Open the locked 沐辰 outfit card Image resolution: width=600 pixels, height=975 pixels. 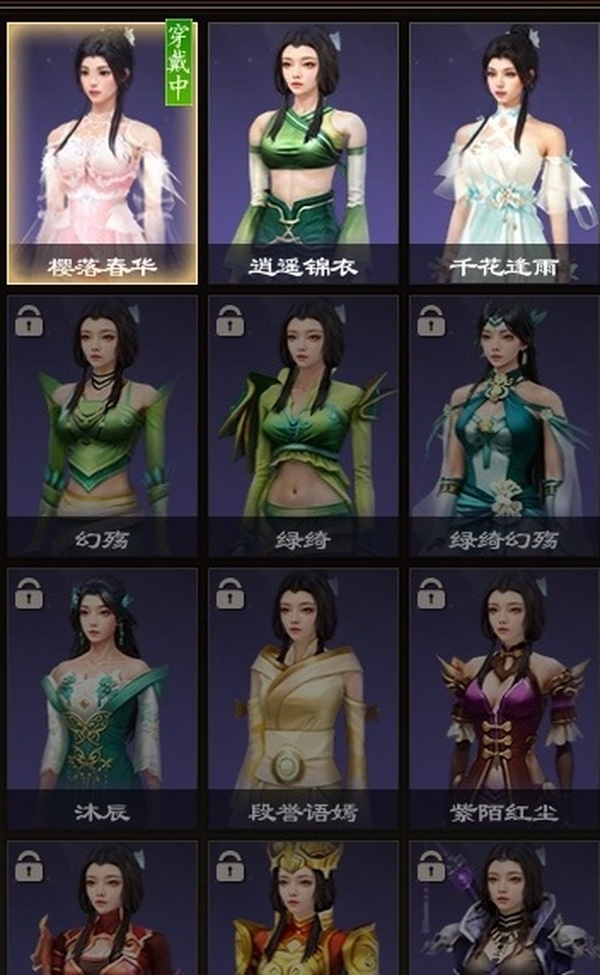(x=103, y=698)
